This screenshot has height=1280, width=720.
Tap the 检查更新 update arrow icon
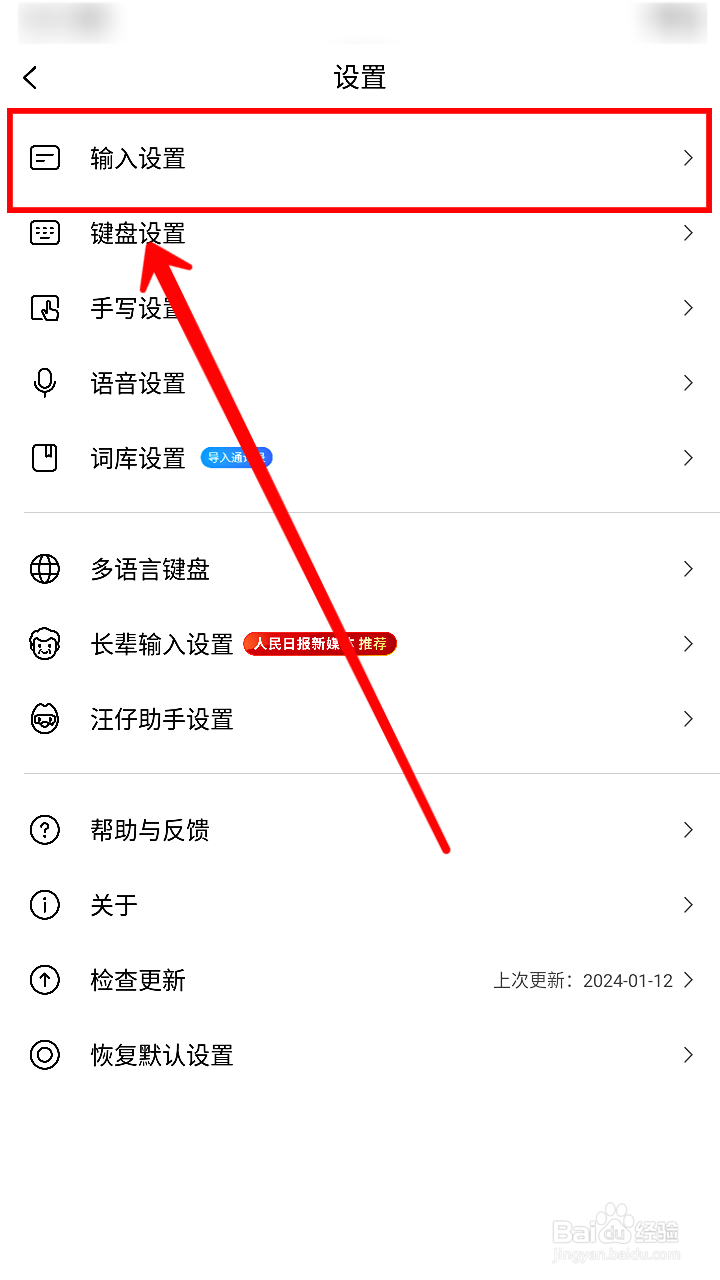(45, 980)
